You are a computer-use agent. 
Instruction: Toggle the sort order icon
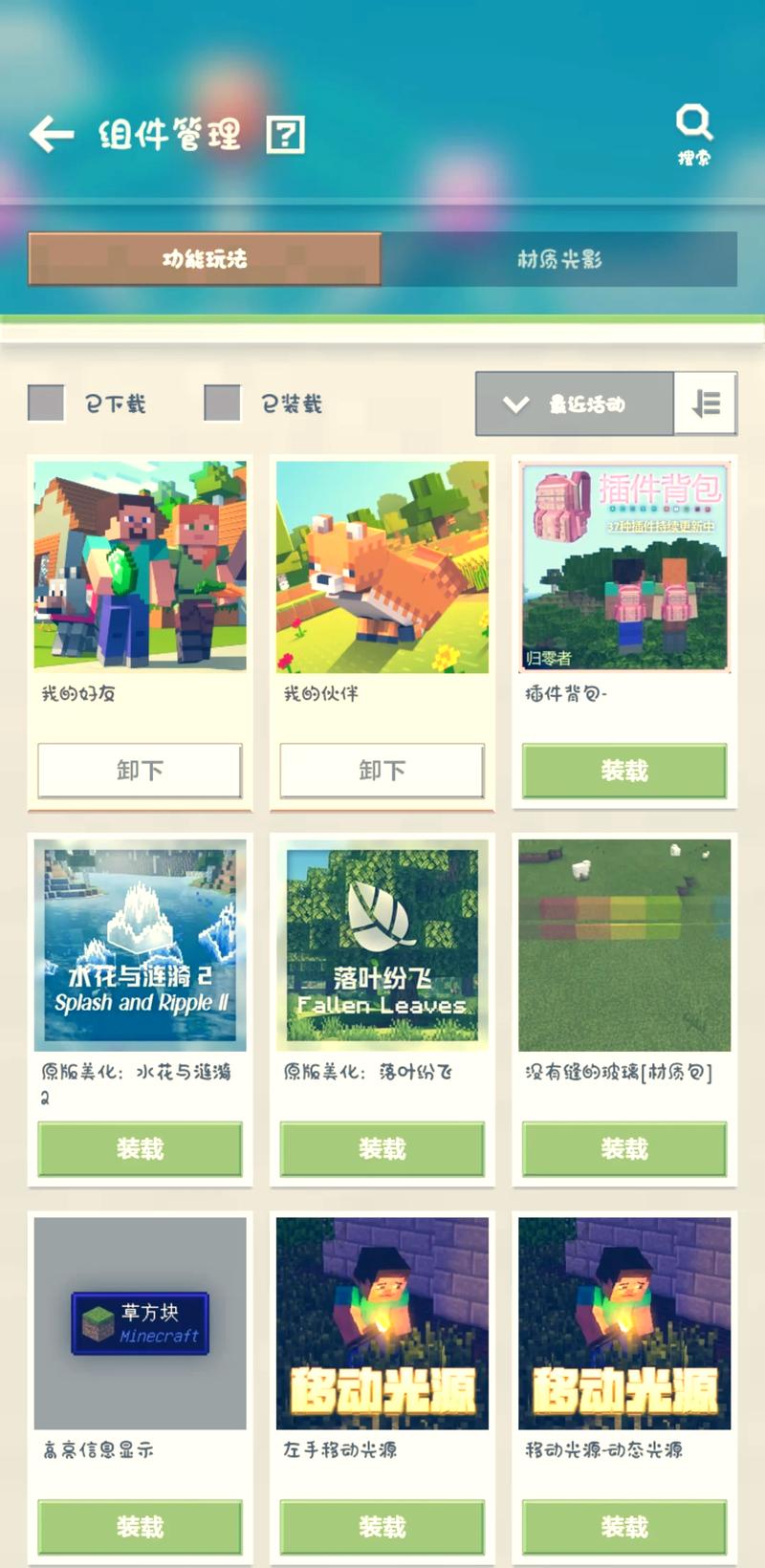[x=706, y=404]
